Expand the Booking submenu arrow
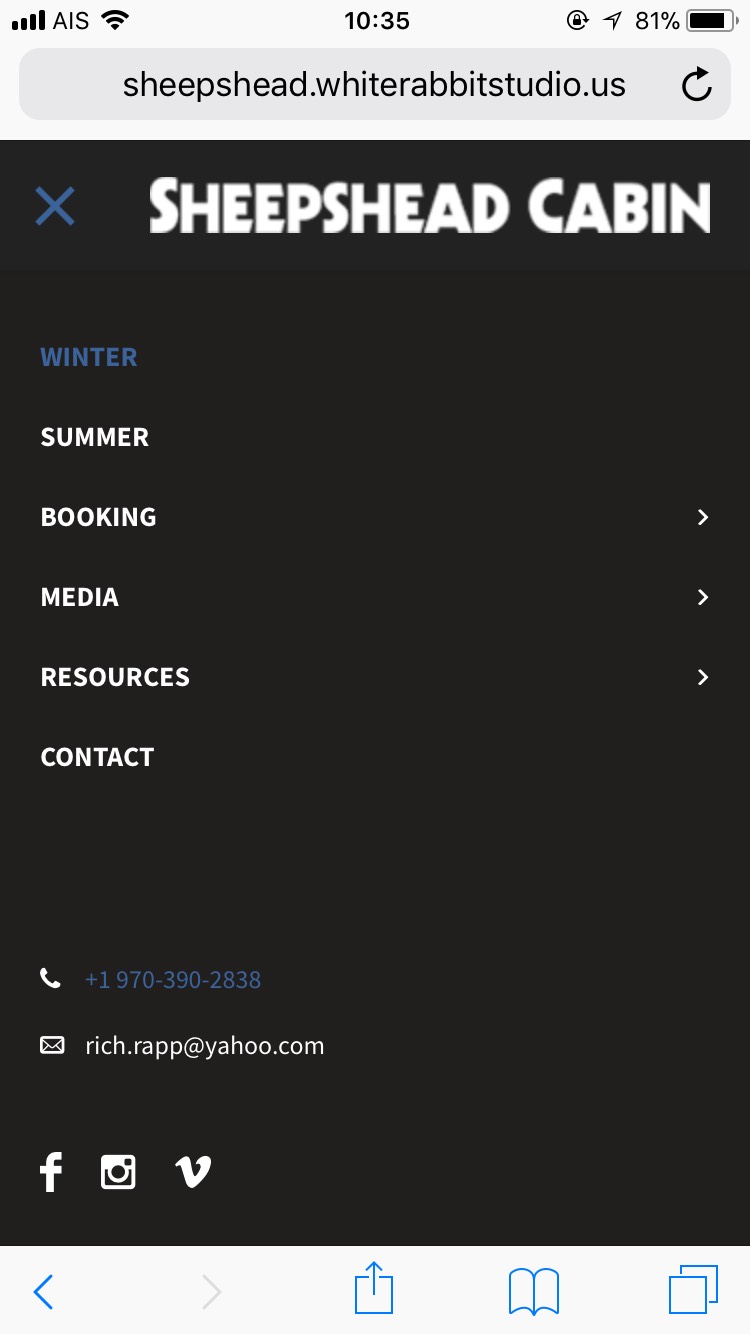Screen dimensions: 750x1334 point(703,517)
